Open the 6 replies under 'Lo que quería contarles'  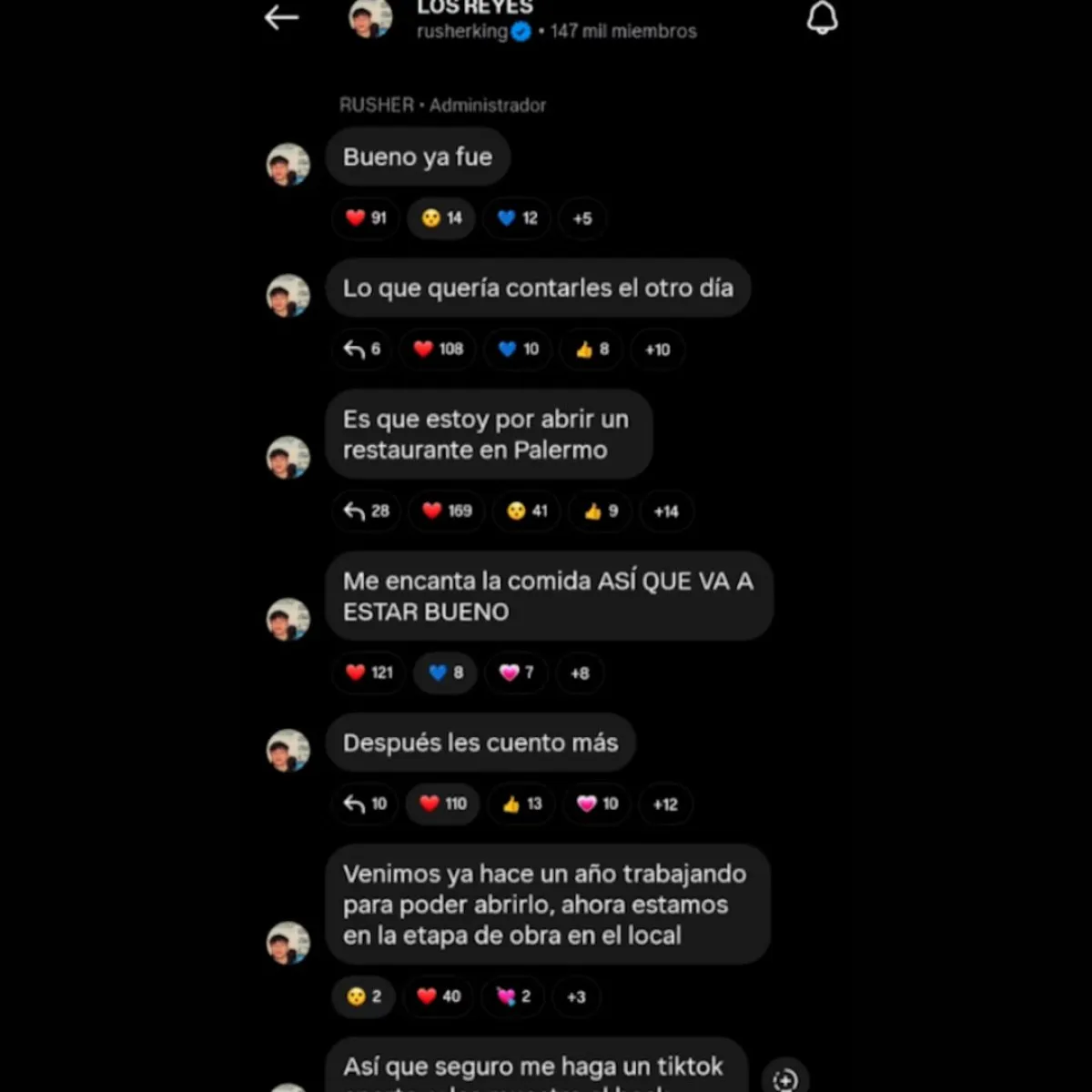[x=362, y=349]
